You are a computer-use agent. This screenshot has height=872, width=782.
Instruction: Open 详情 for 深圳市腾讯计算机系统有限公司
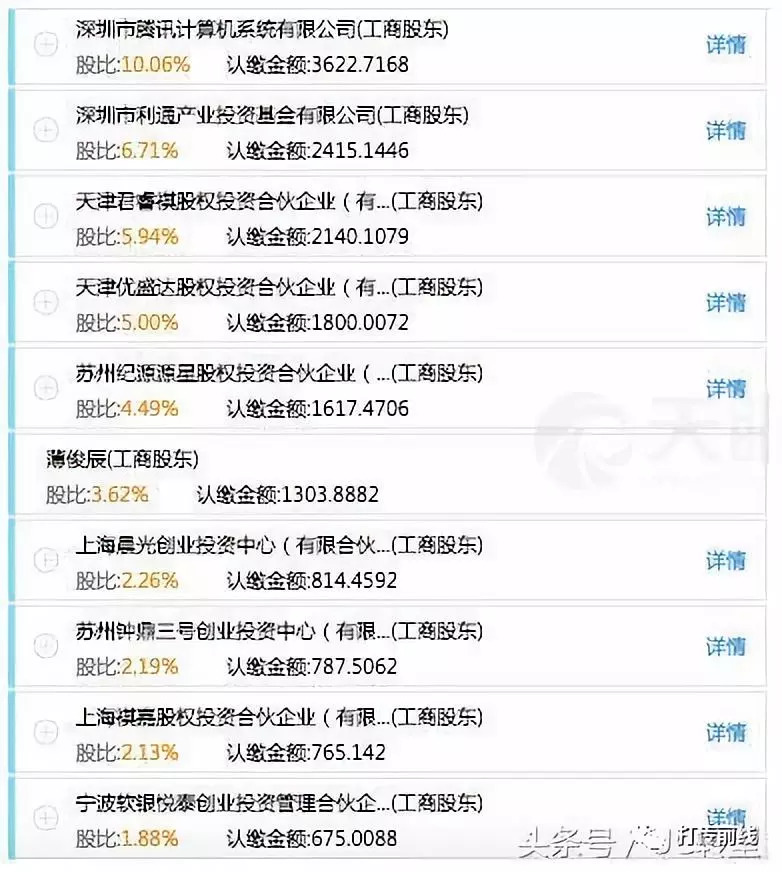(726, 45)
